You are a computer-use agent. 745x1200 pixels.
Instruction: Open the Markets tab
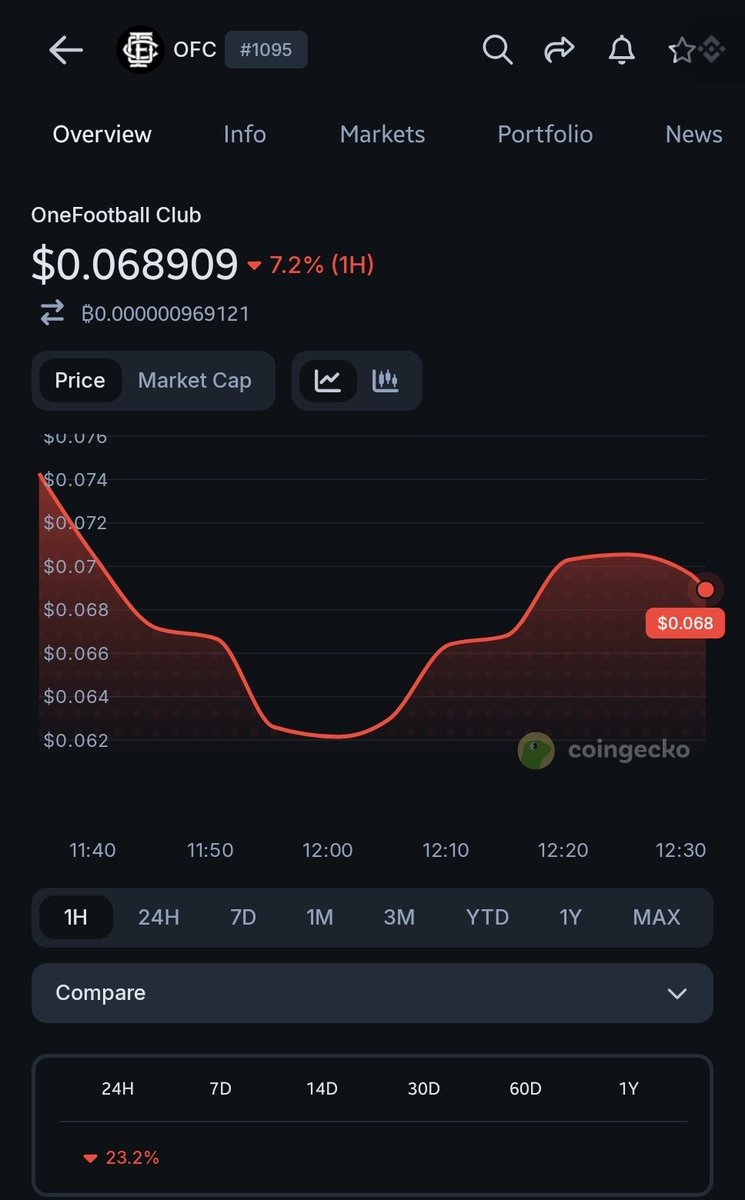tap(382, 134)
